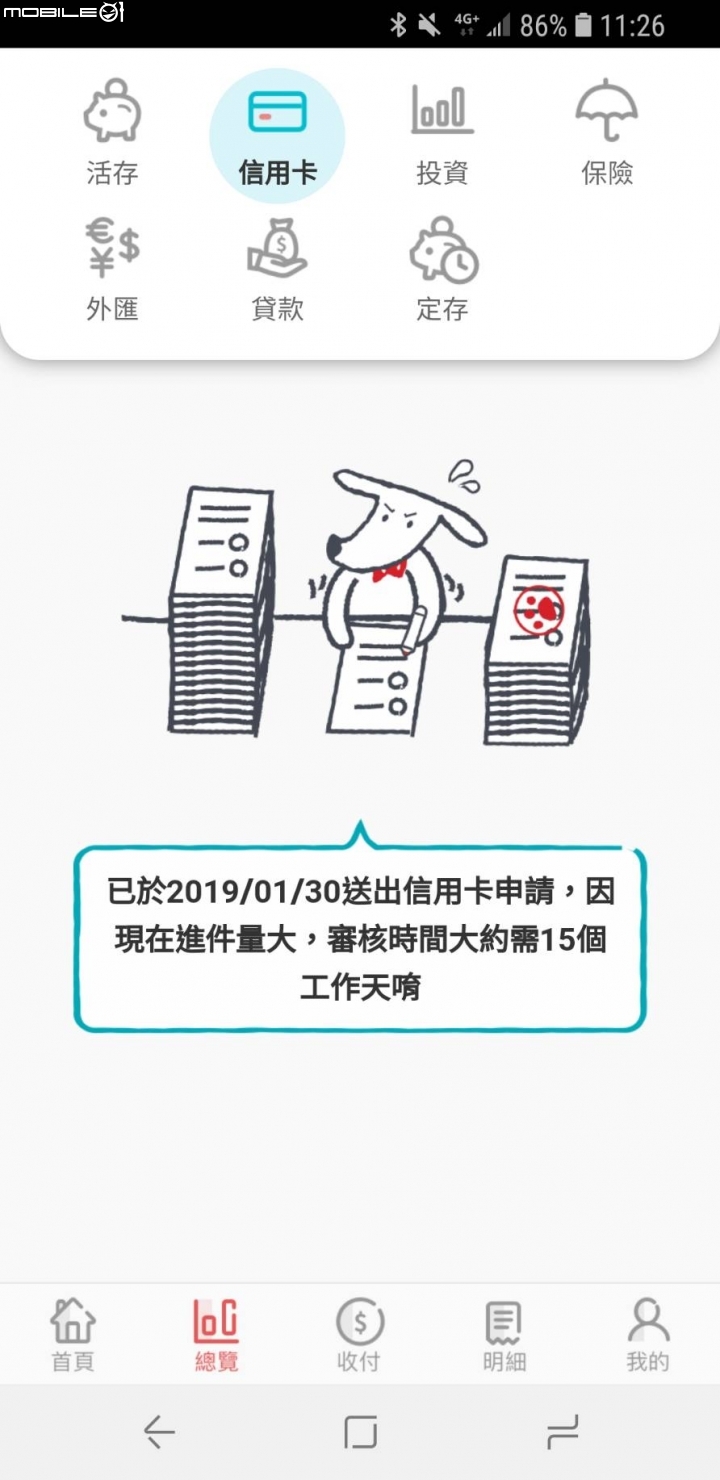The height and width of the screenshot is (1480, 720).
Task: Go to the 我的 profile tab
Action: click(x=648, y=1335)
